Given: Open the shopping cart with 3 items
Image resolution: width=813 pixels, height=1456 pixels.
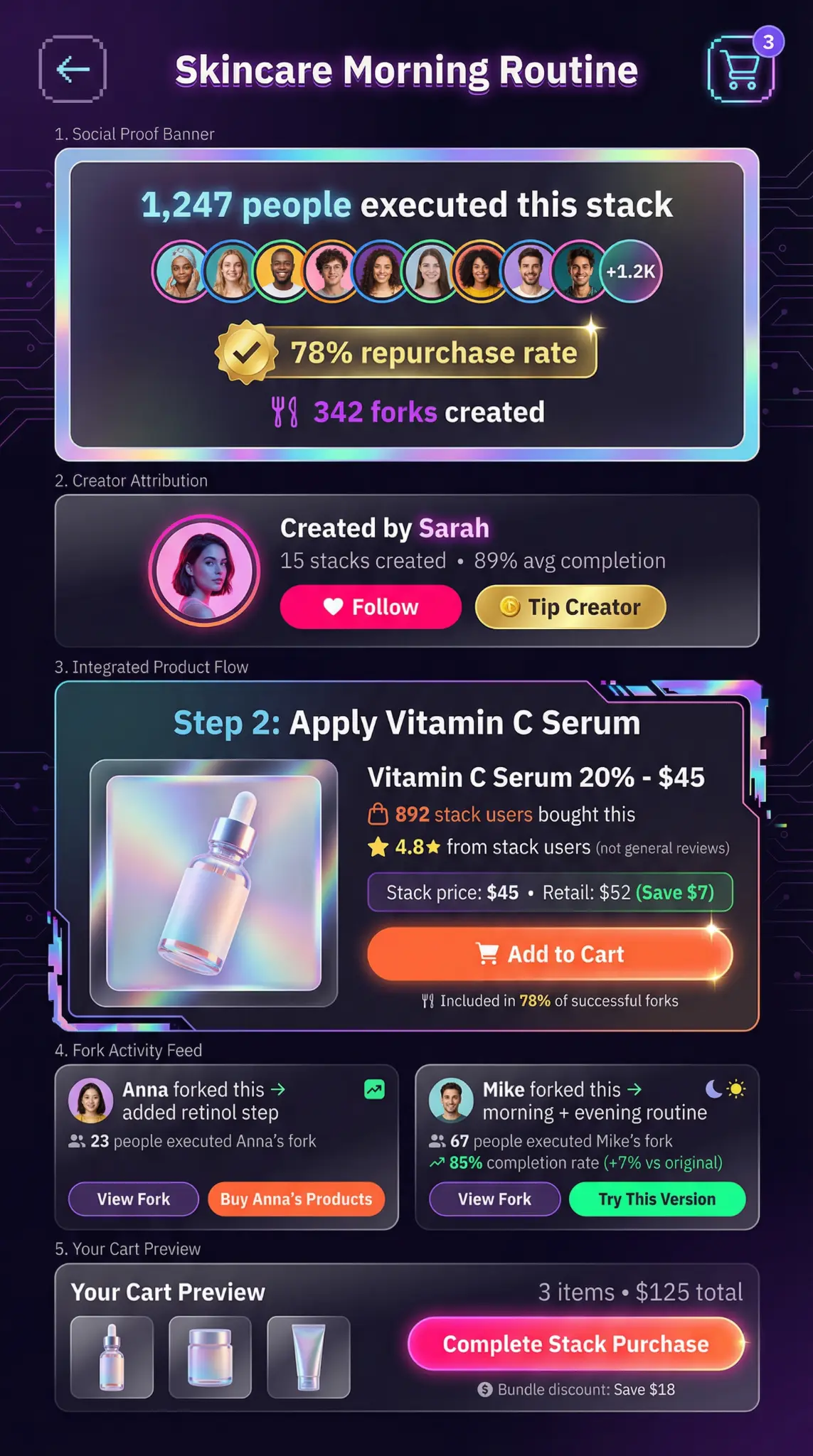Looking at the screenshot, I should (x=740, y=70).
